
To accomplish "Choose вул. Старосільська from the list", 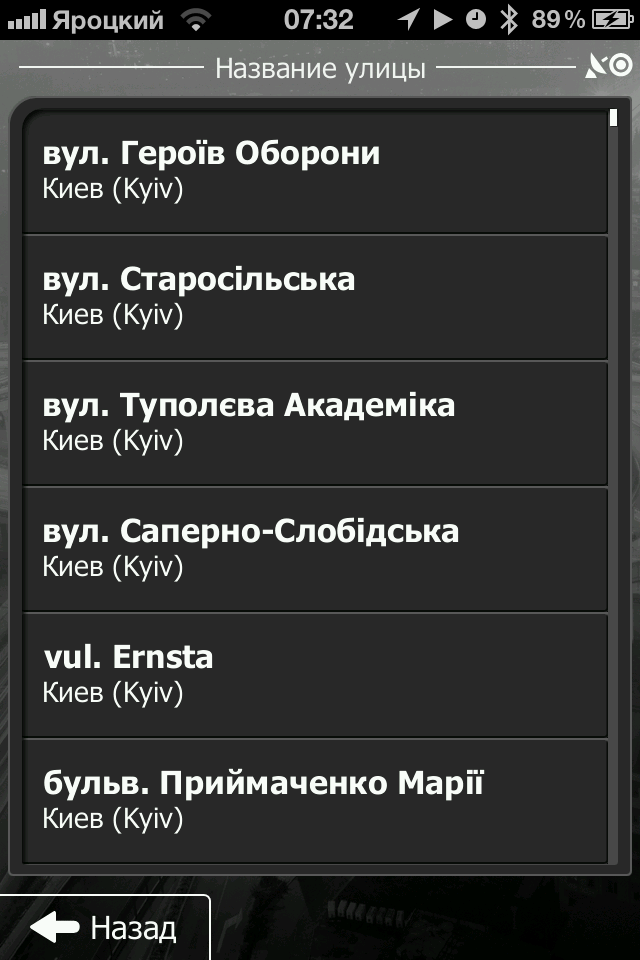I will (315, 296).
